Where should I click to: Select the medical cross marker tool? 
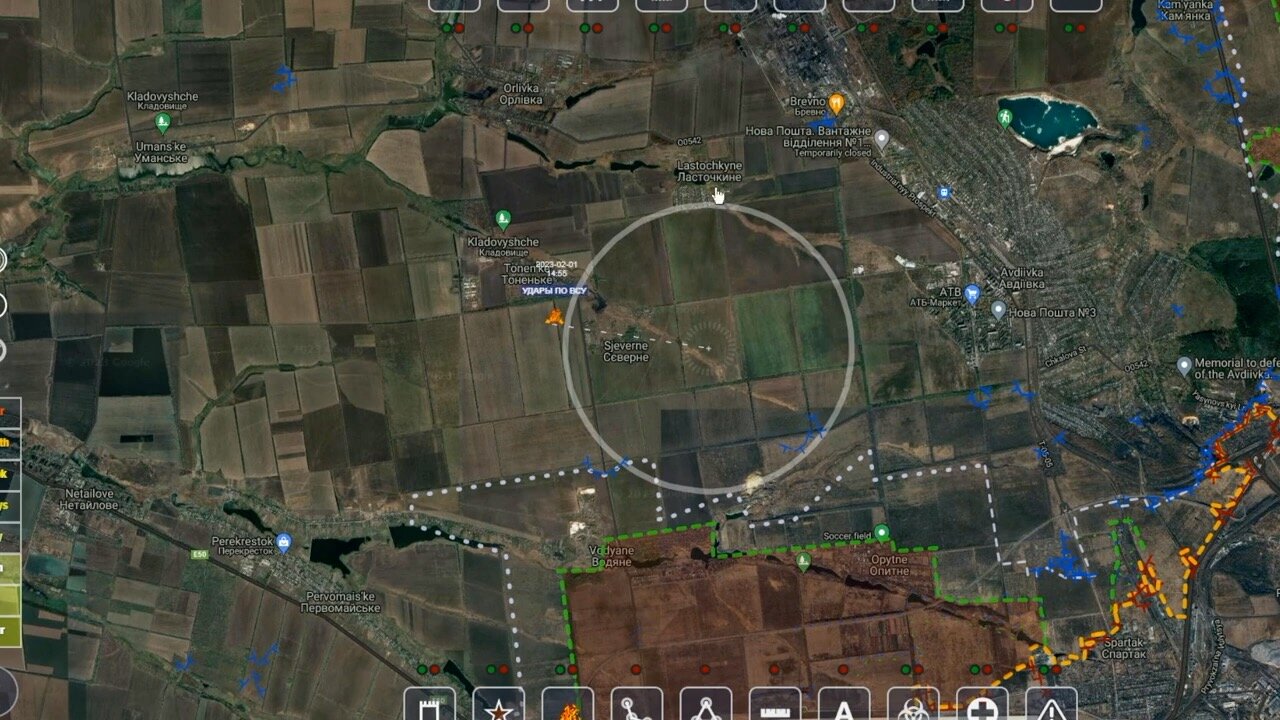tap(982, 707)
